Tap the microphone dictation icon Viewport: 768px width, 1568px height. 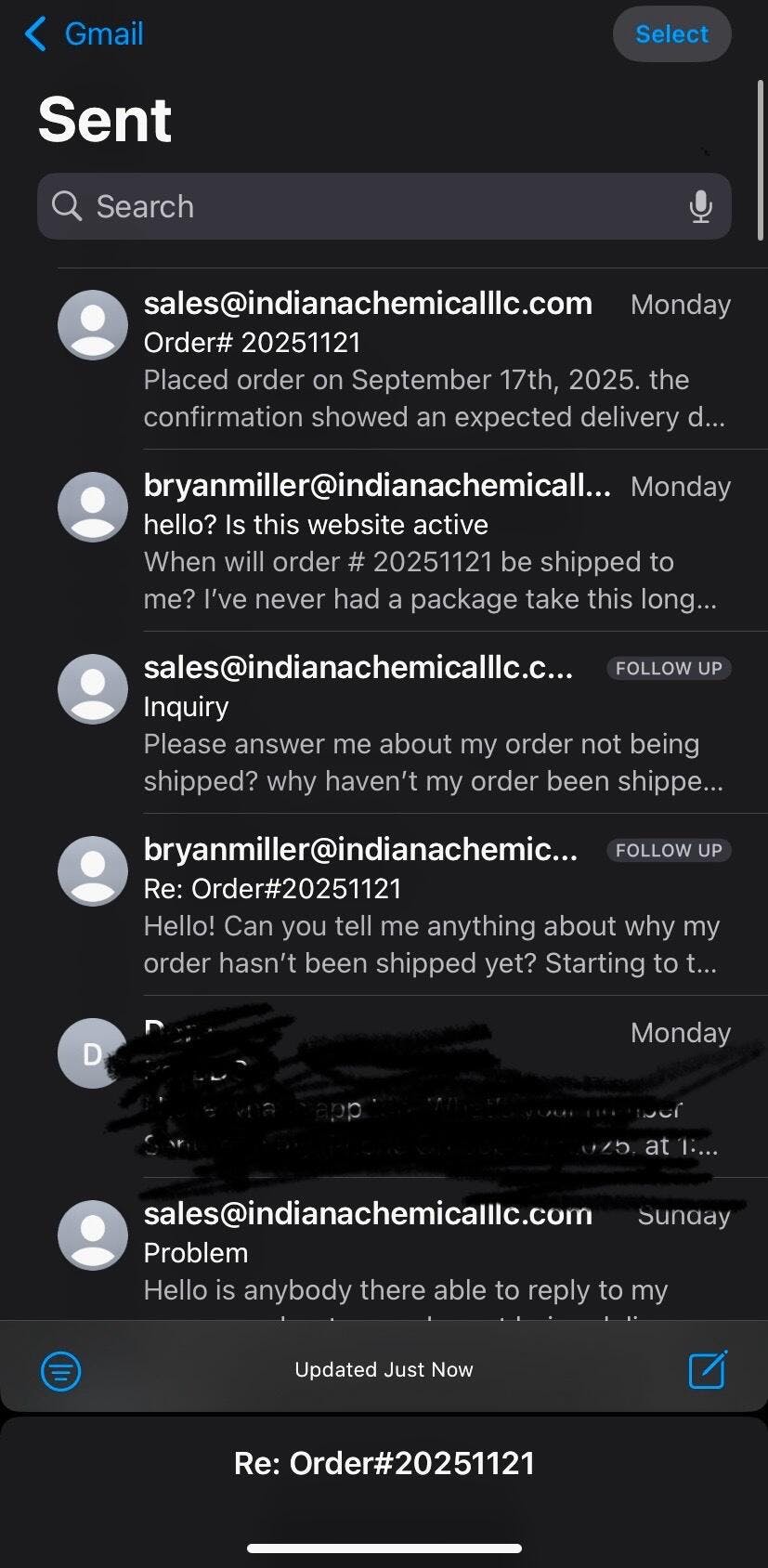tap(701, 206)
